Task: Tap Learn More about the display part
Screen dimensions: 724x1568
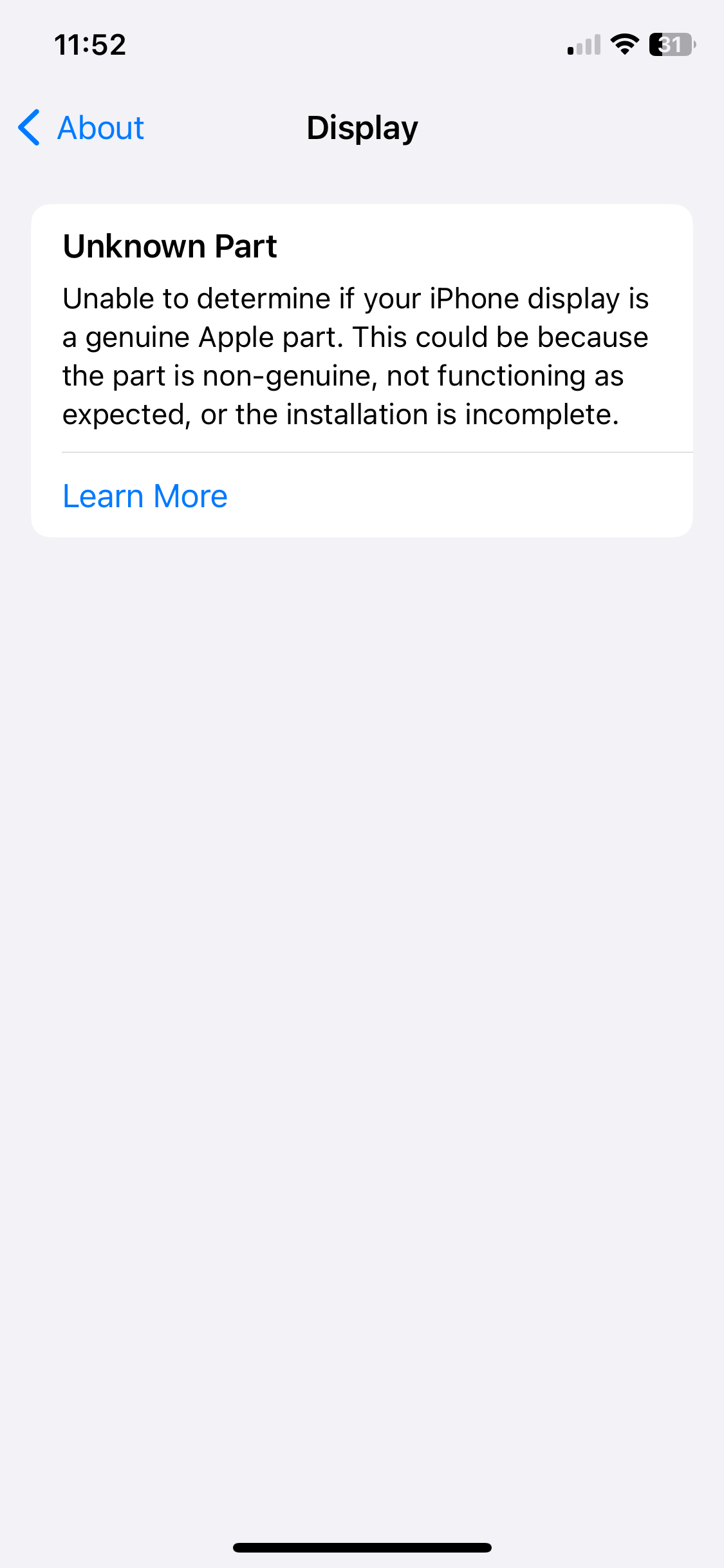Action: pyautogui.click(x=144, y=496)
